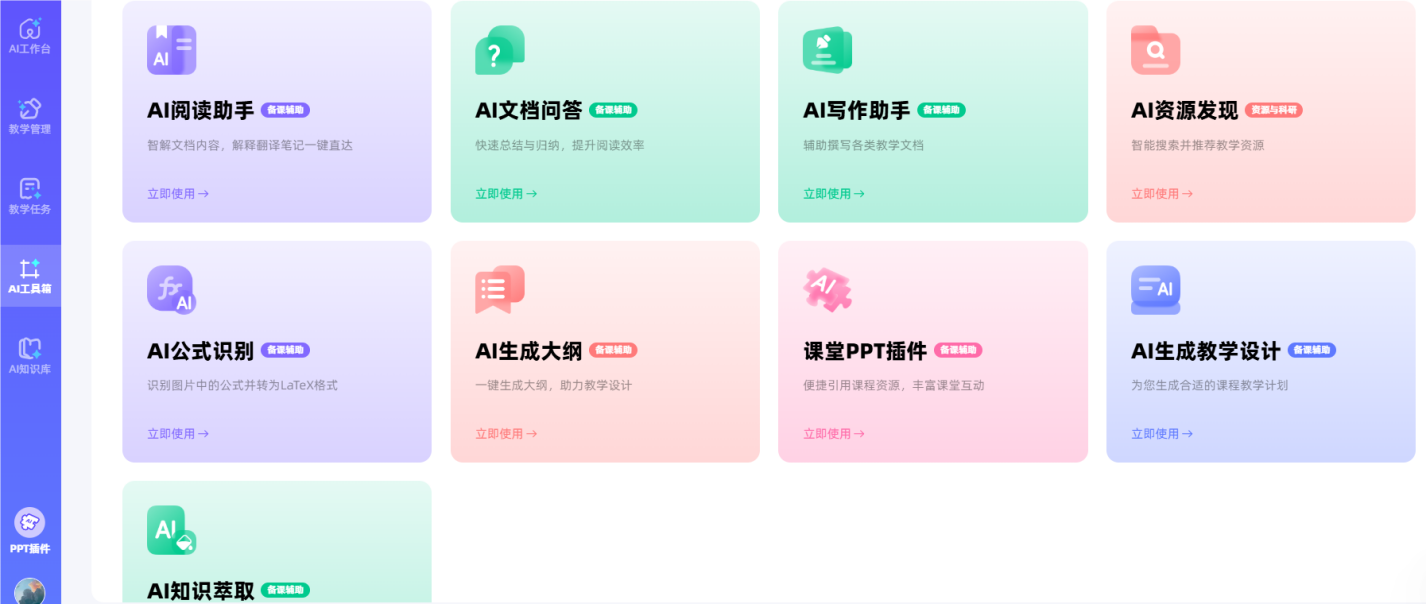
Task: Open 教学管理 in the sidebar
Action: [30, 116]
